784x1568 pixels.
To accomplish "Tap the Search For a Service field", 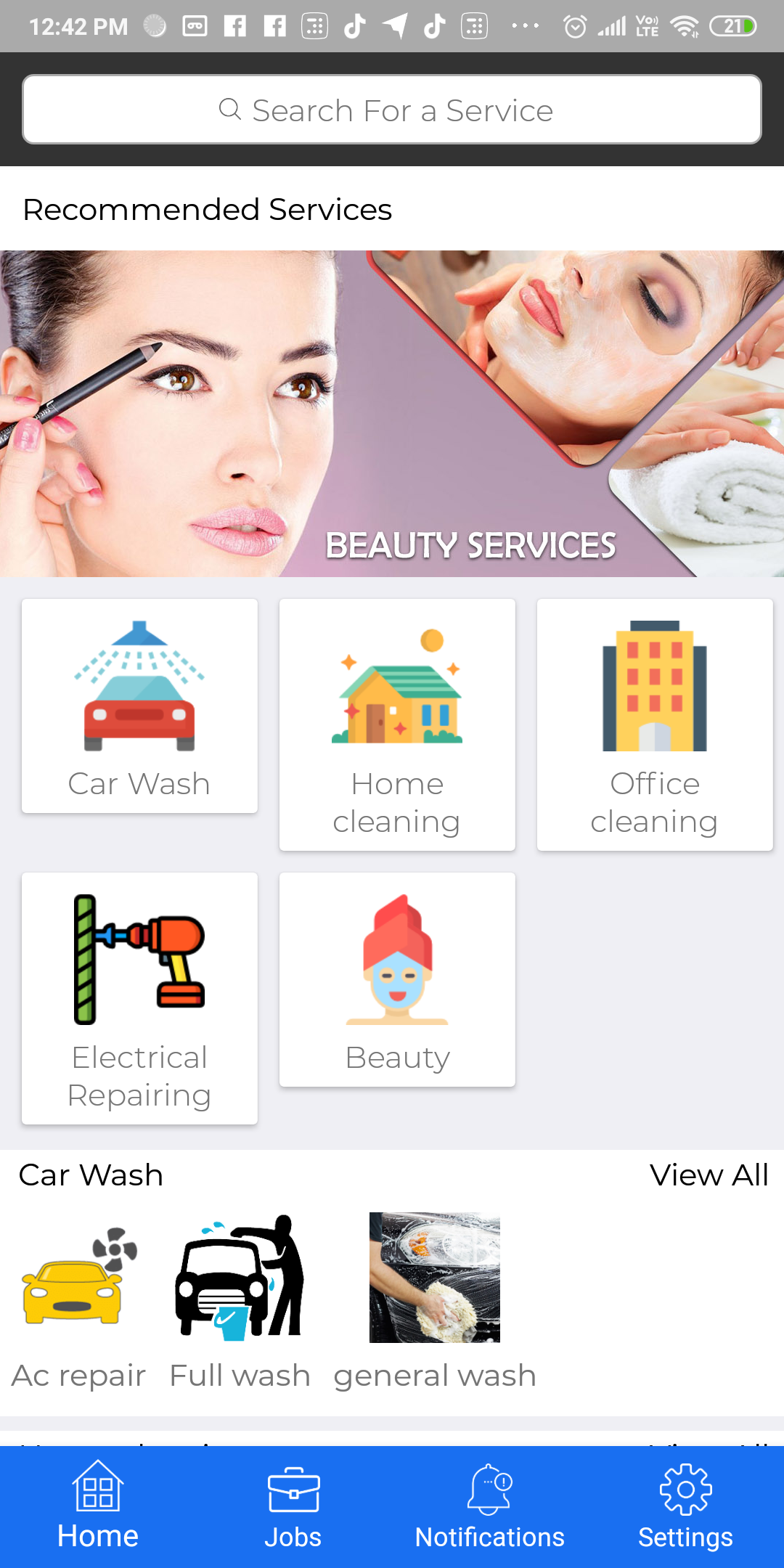I will coord(392,110).
